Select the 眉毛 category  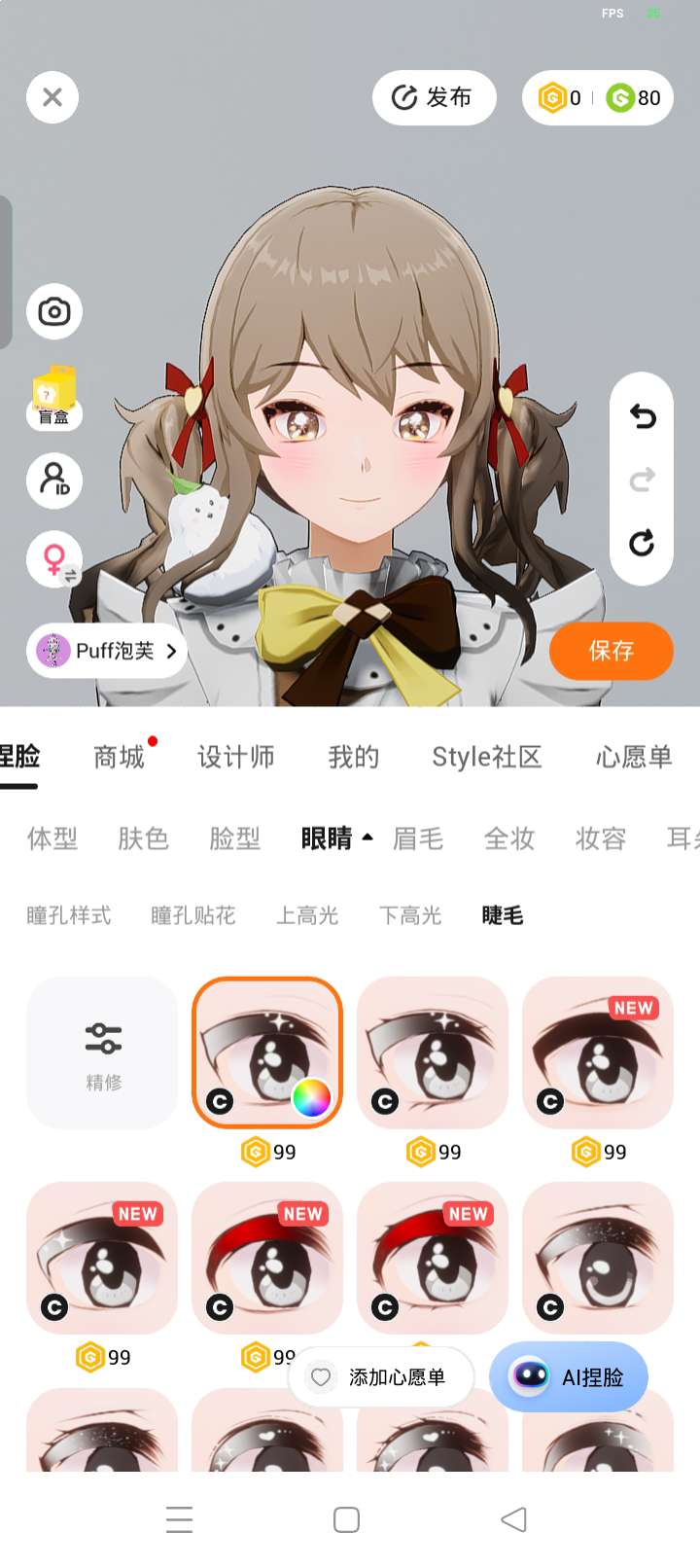point(418,838)
